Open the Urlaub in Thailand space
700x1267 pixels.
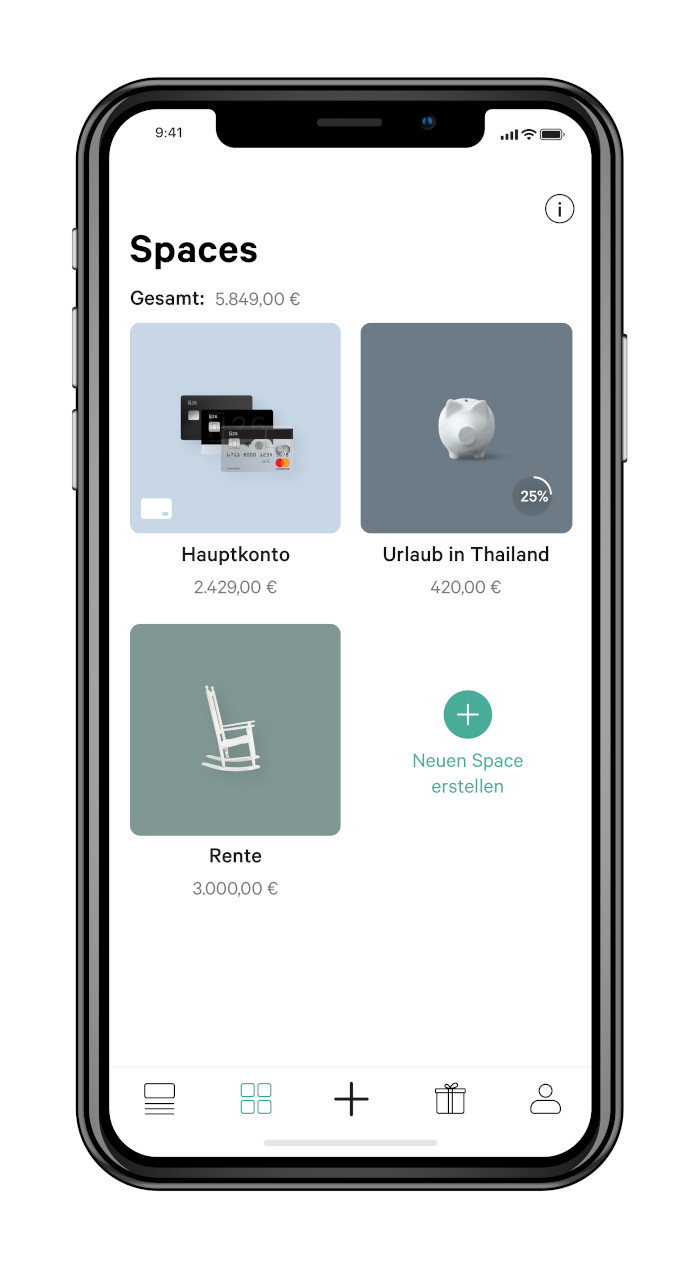tap(466, 428)
